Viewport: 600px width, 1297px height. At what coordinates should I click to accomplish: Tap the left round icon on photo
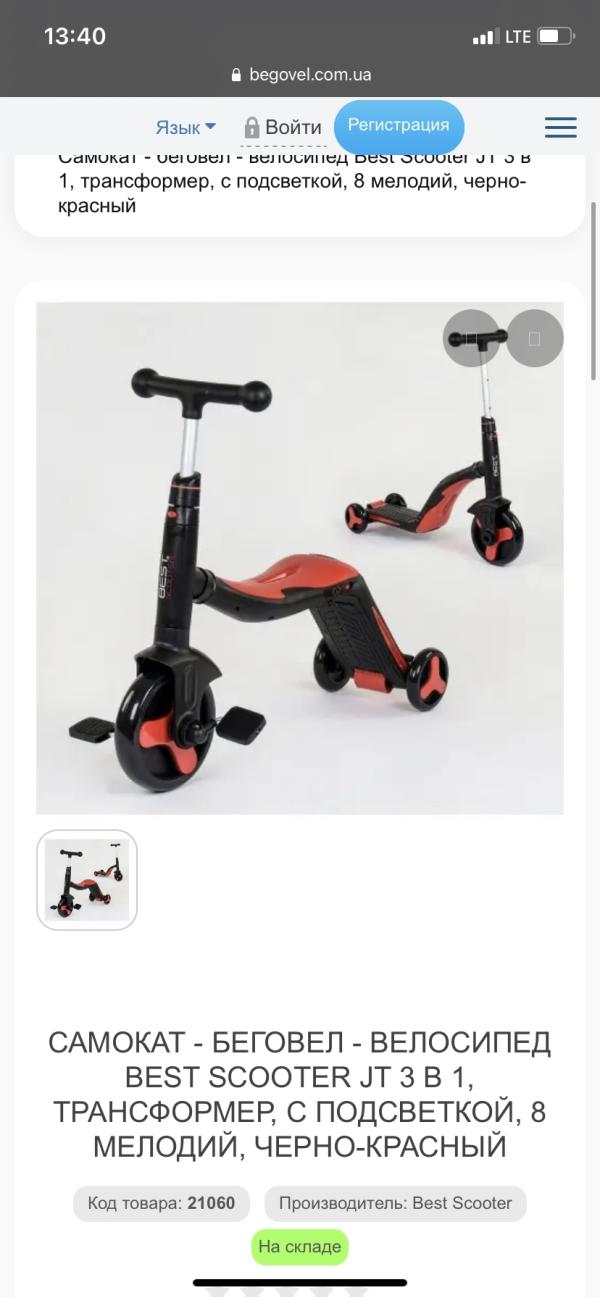coord(472,338)
